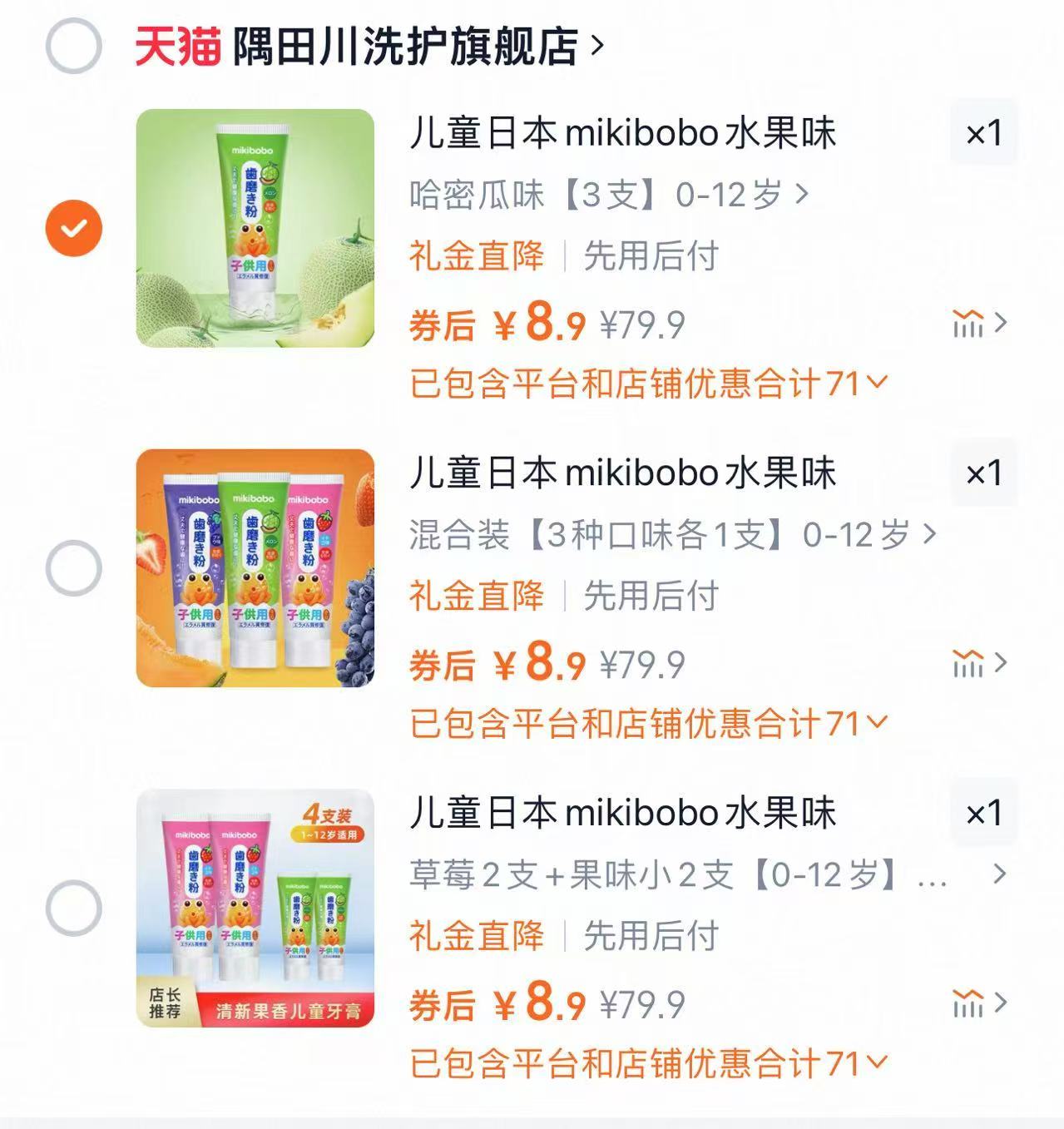This screenshot has width=1064, height=1129.
Task: Tick the store-level select-all circle
Action: pyautogui.click(x=74, y=46)
